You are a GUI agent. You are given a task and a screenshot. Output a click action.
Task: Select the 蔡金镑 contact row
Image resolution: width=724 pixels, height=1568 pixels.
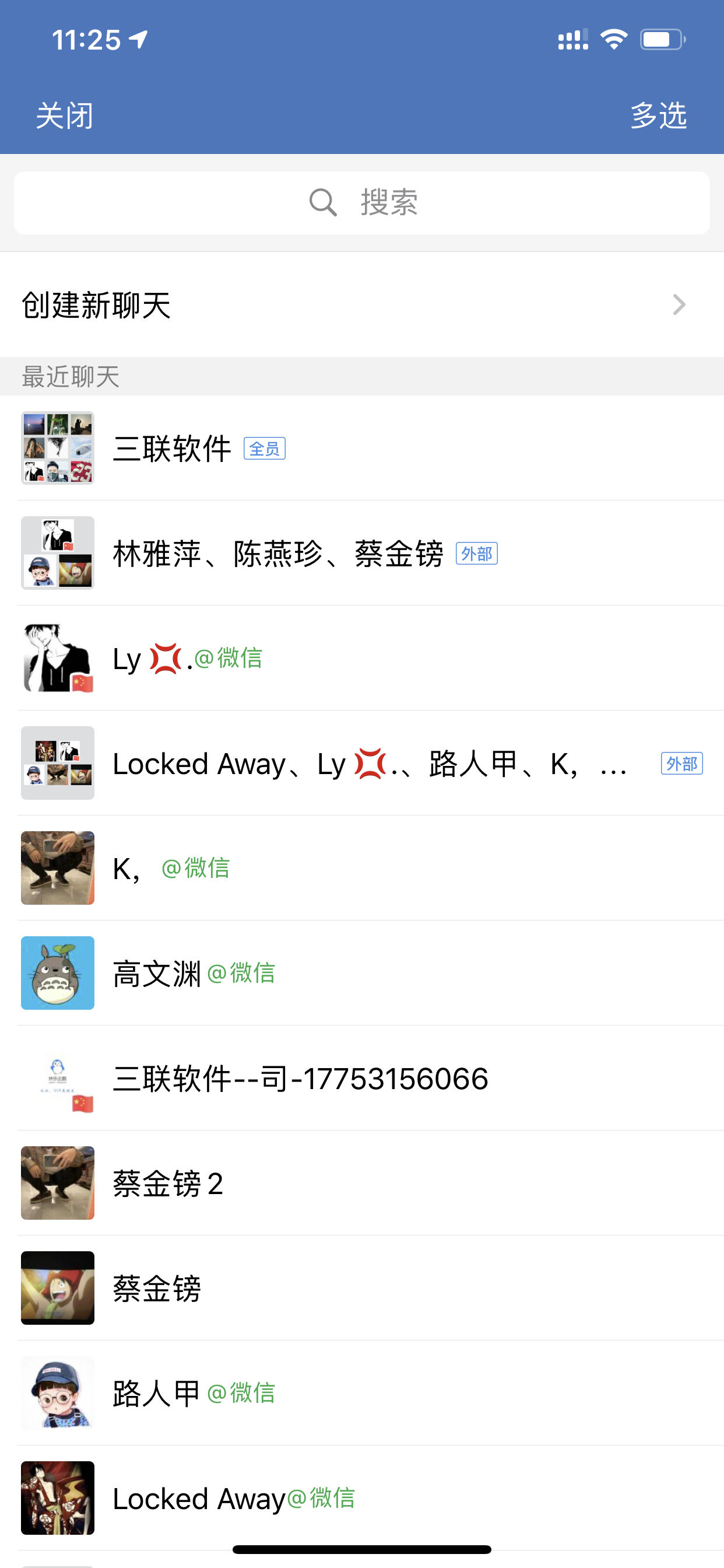tap(362, 1288)
